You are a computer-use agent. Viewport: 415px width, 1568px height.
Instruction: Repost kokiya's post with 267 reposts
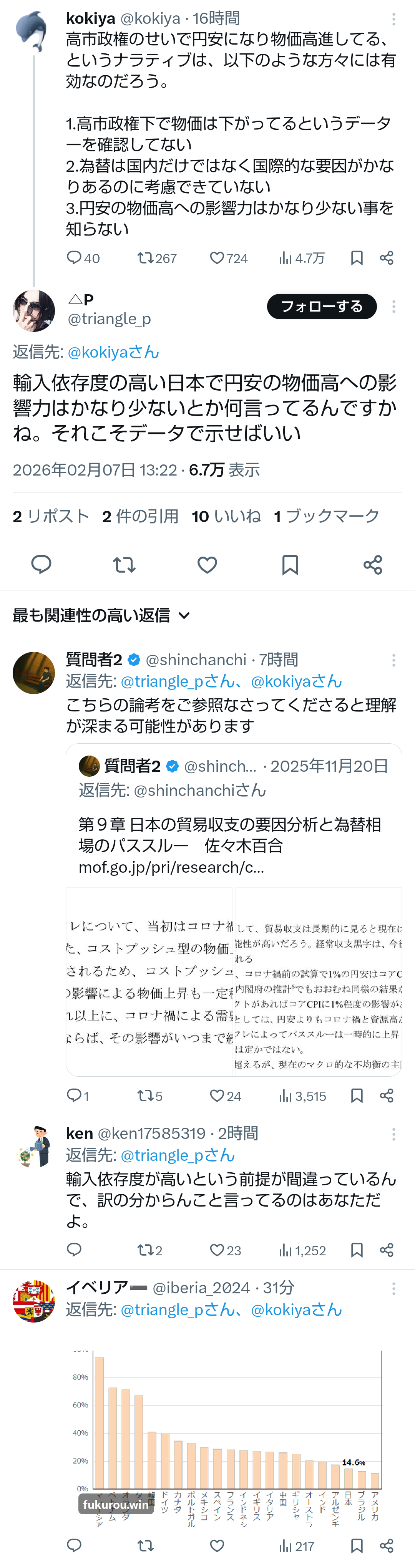[x=145, y=258]
